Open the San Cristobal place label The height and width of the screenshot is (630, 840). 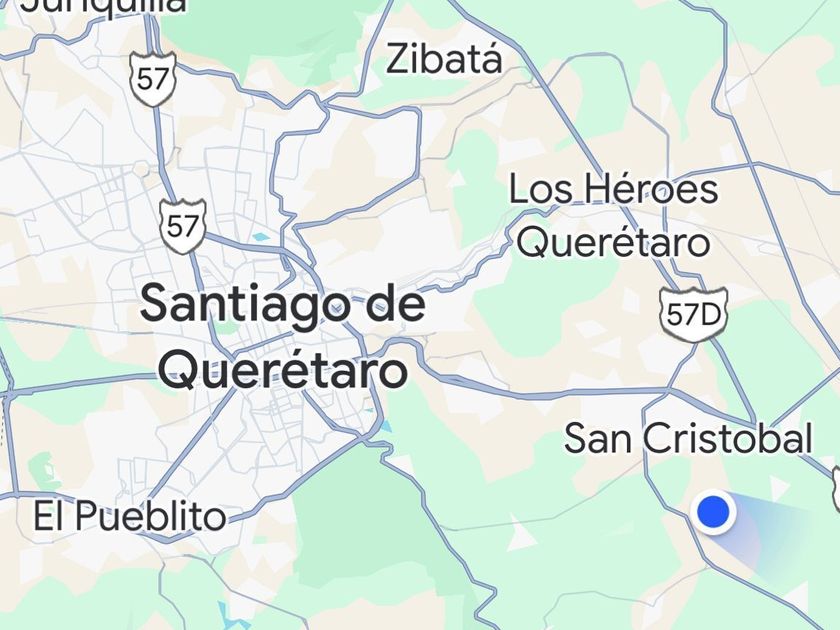tap(688, 438)
